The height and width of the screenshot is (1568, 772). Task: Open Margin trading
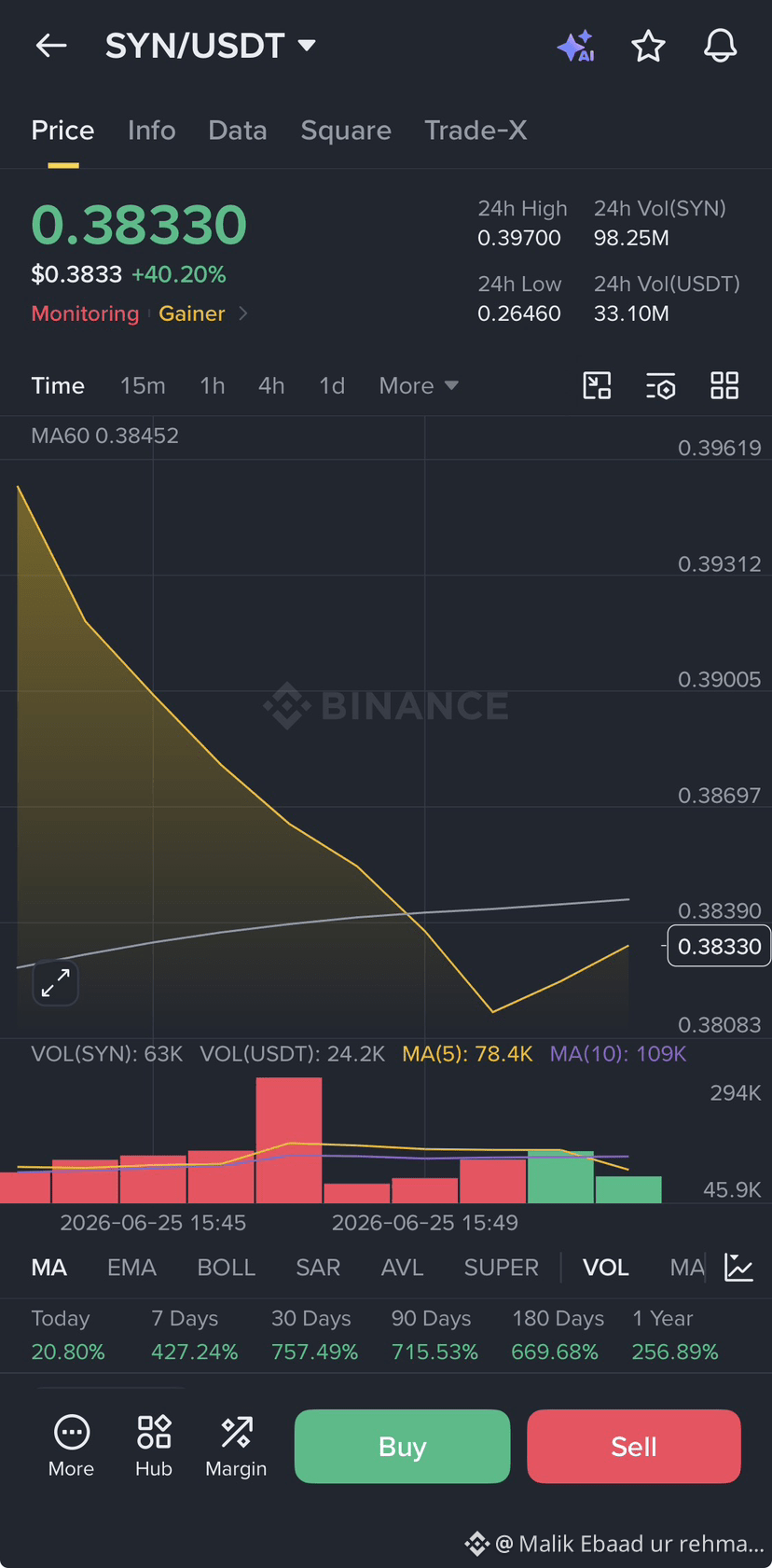click(236, 1447)
